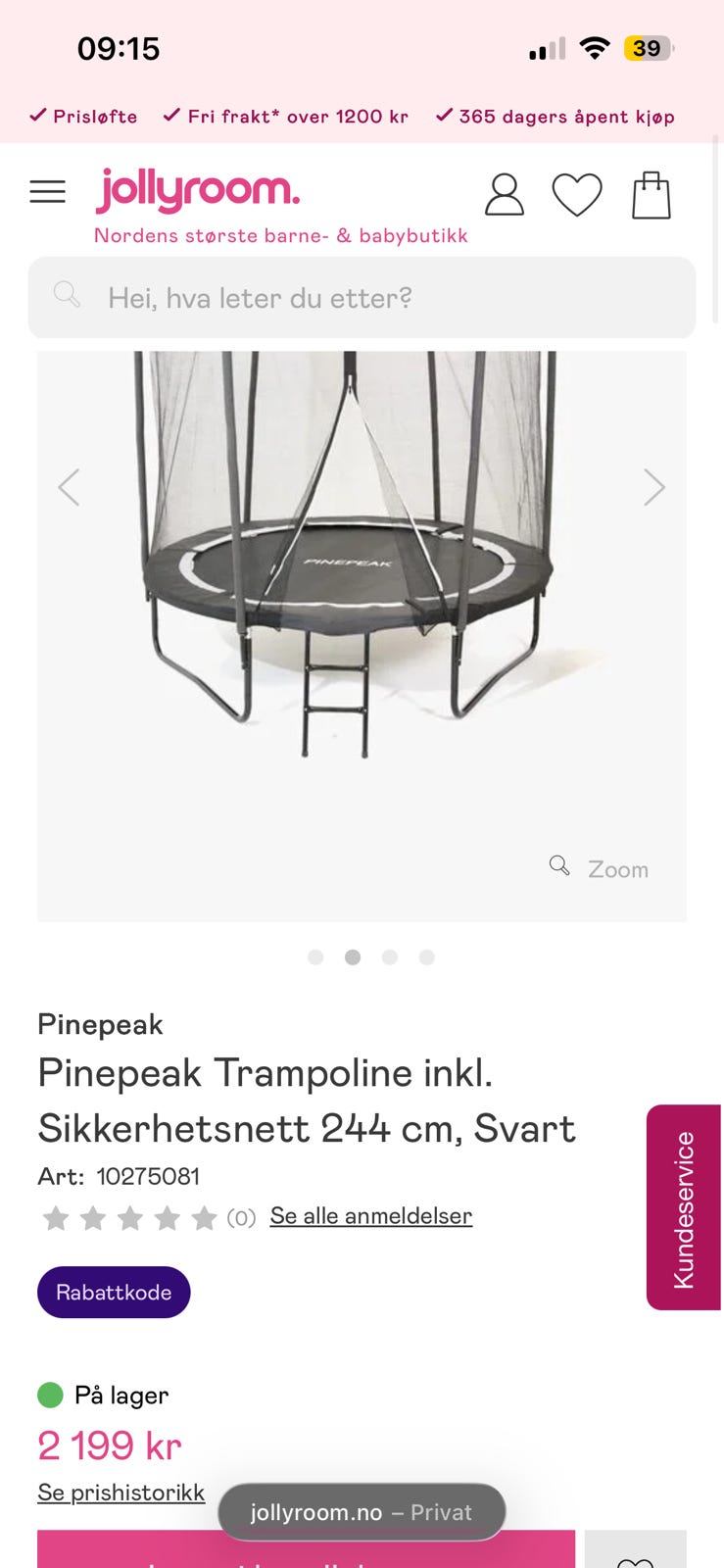Tap the Rabattkode chip
This screenshot has width=724, height=1568.
pyautogui.click(x=114, y=1292)
